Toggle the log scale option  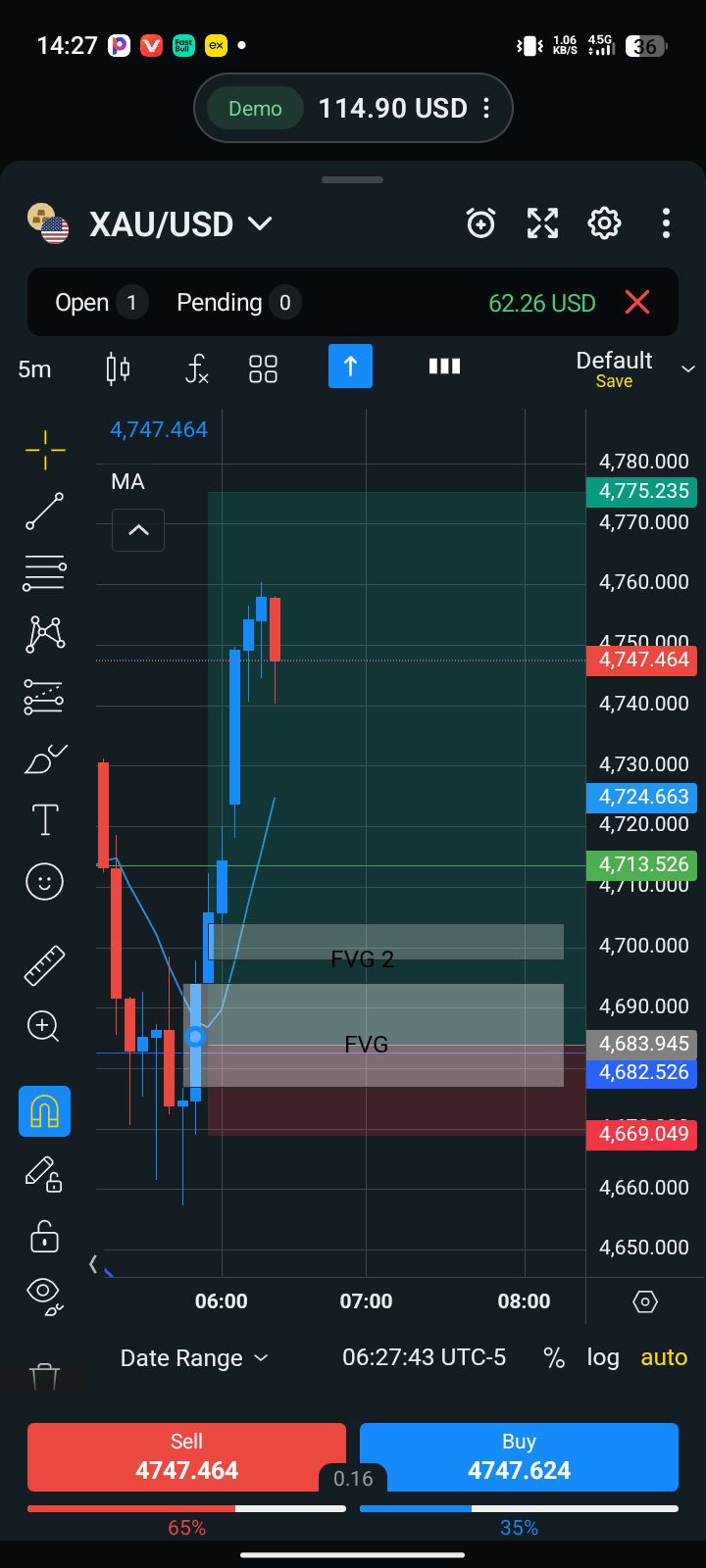(x=602, y=1357)
